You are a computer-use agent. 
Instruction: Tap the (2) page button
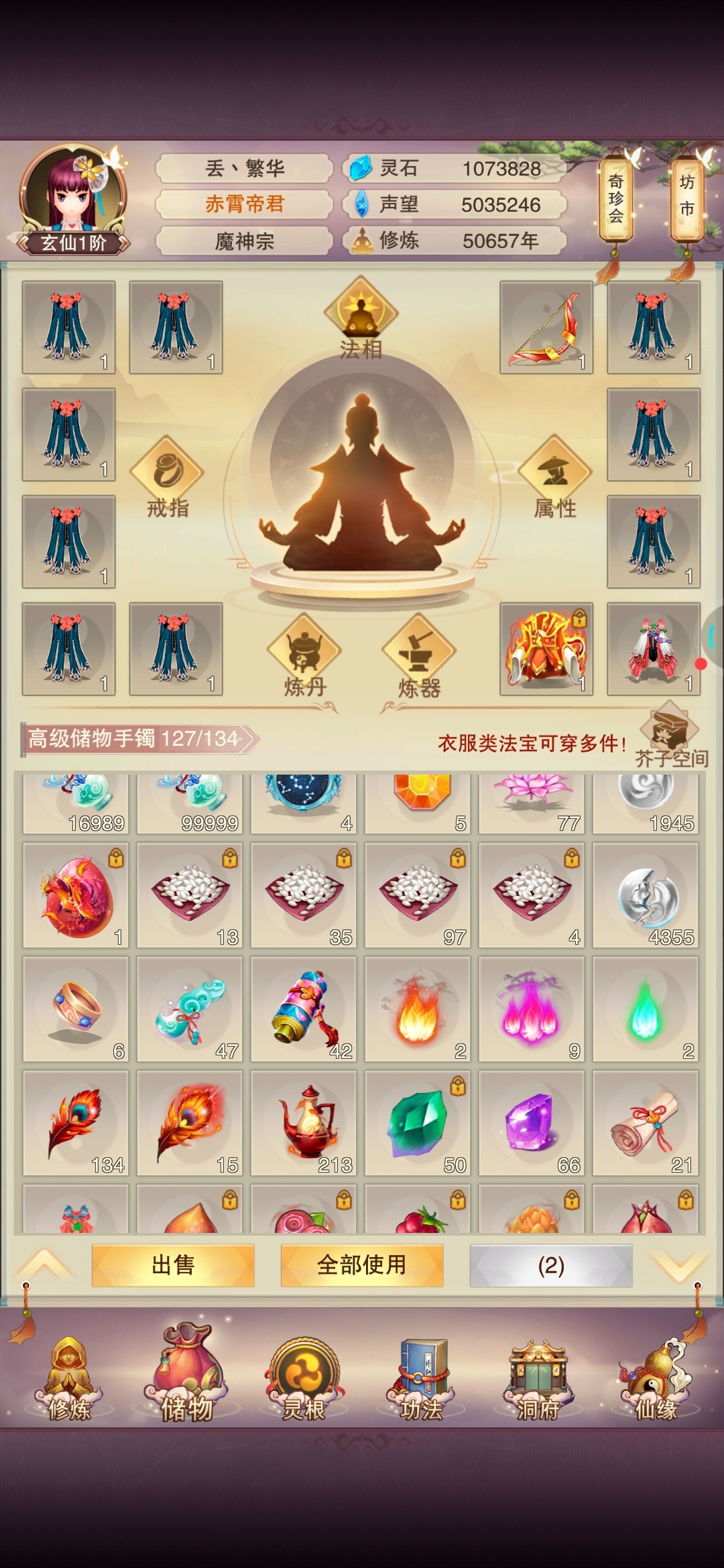[551, 1265]
